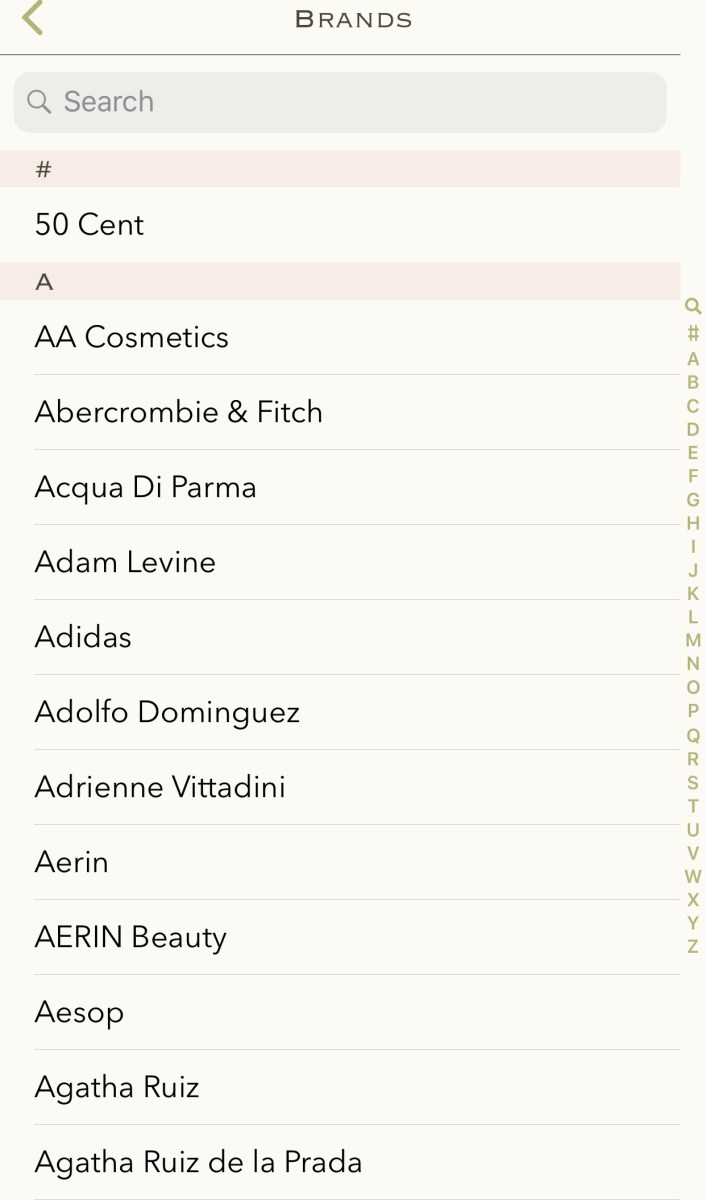Go back from the Brands screen

[34, 19]
